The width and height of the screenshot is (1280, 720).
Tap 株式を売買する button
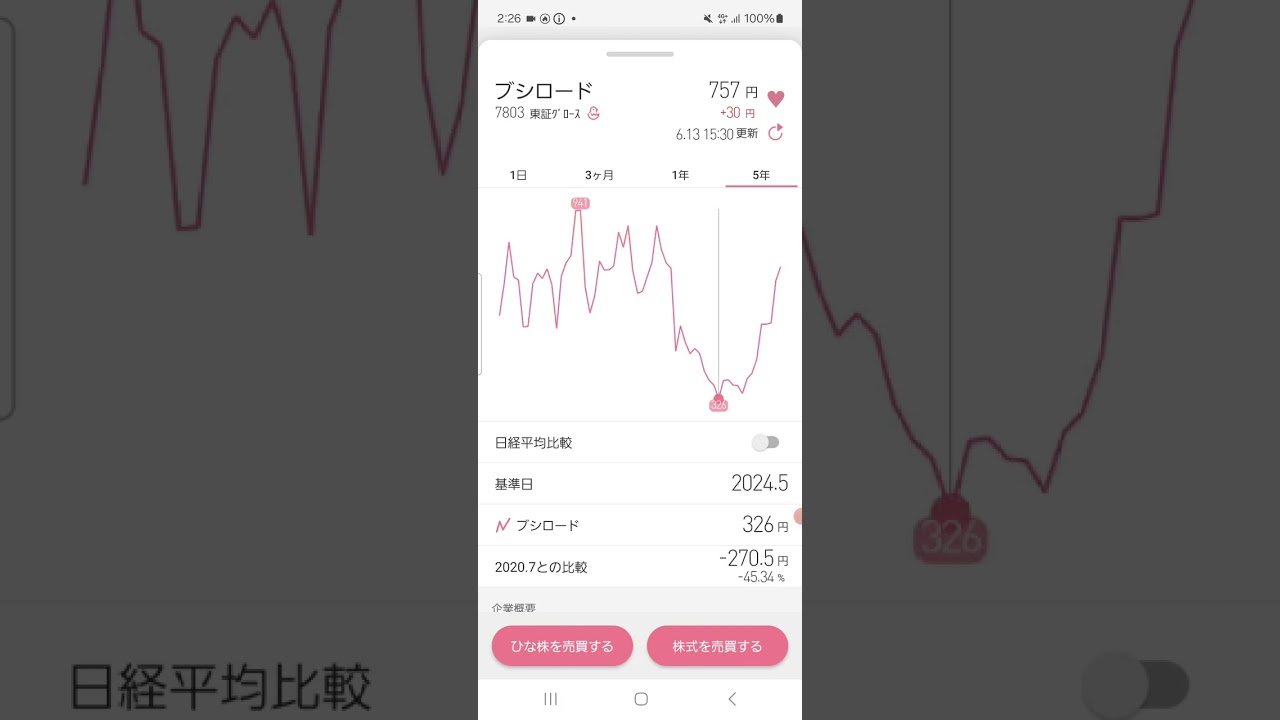pyautogui.click(x=717, y=646)
